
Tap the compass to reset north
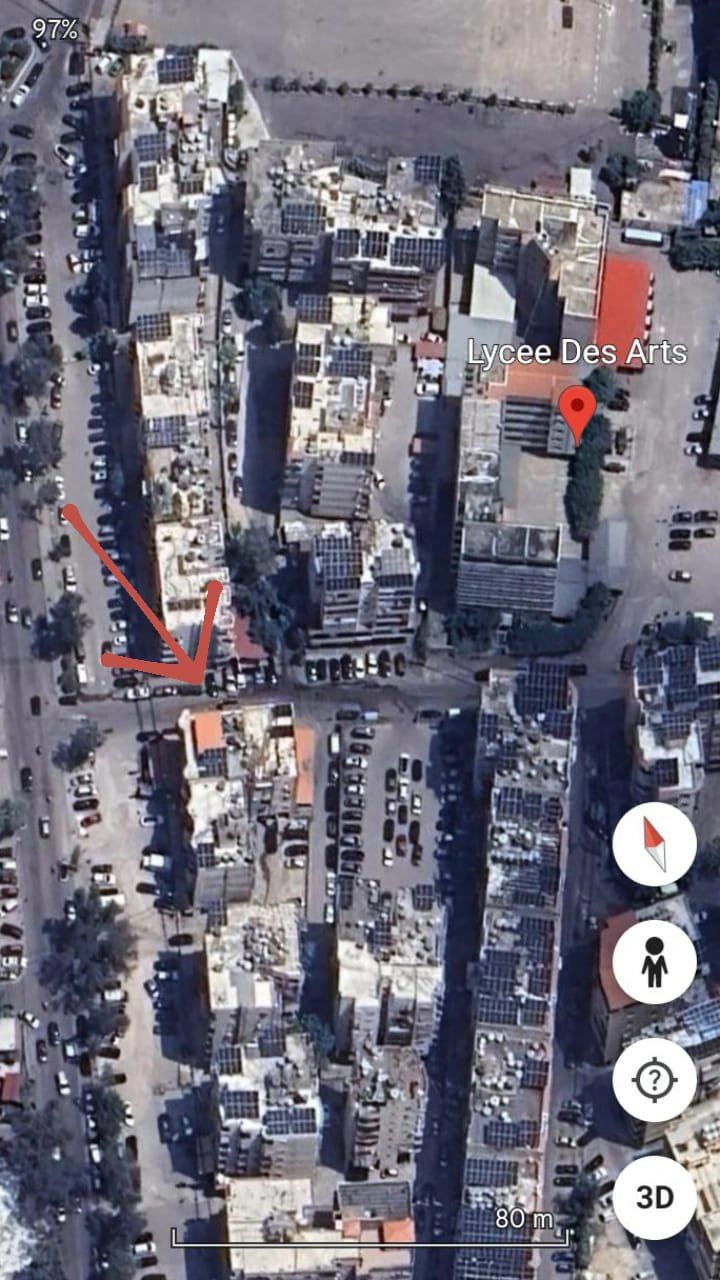654,843
